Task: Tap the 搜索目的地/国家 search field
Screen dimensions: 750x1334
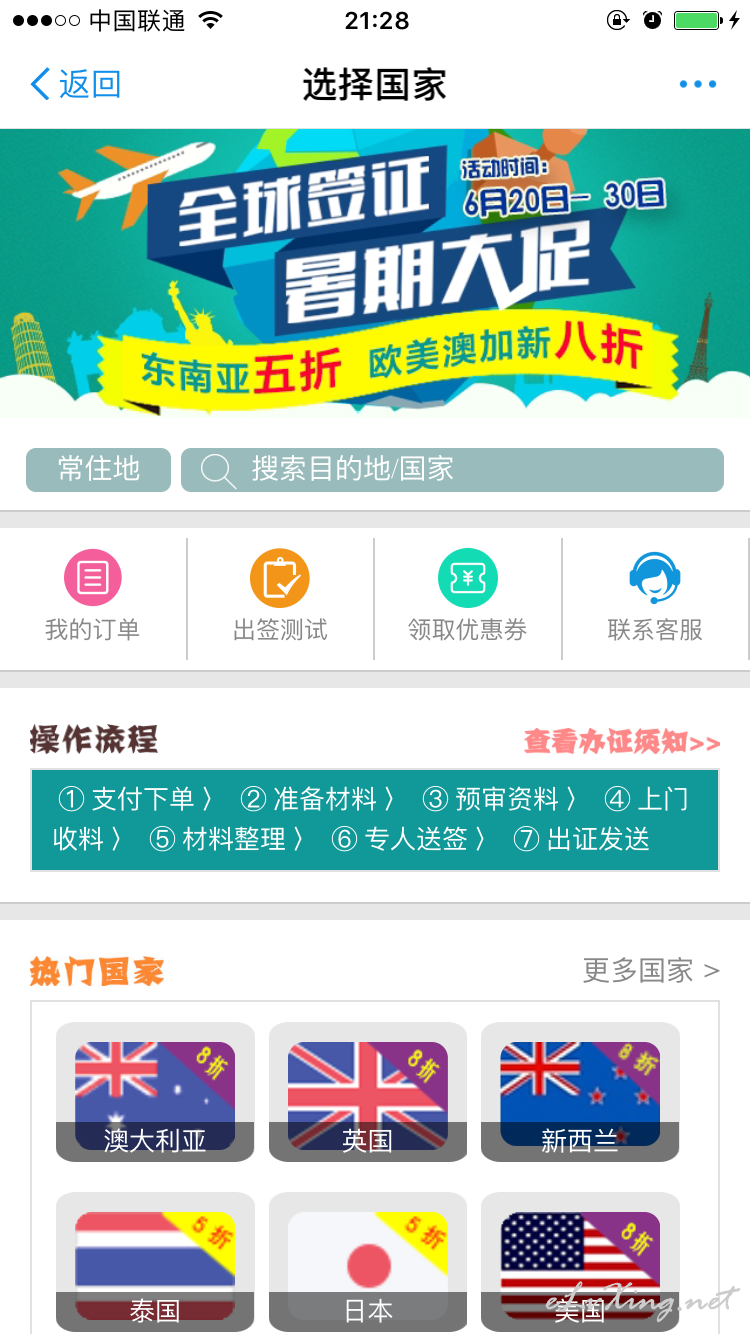Action: pyautogui.click(x=452, y=470)
